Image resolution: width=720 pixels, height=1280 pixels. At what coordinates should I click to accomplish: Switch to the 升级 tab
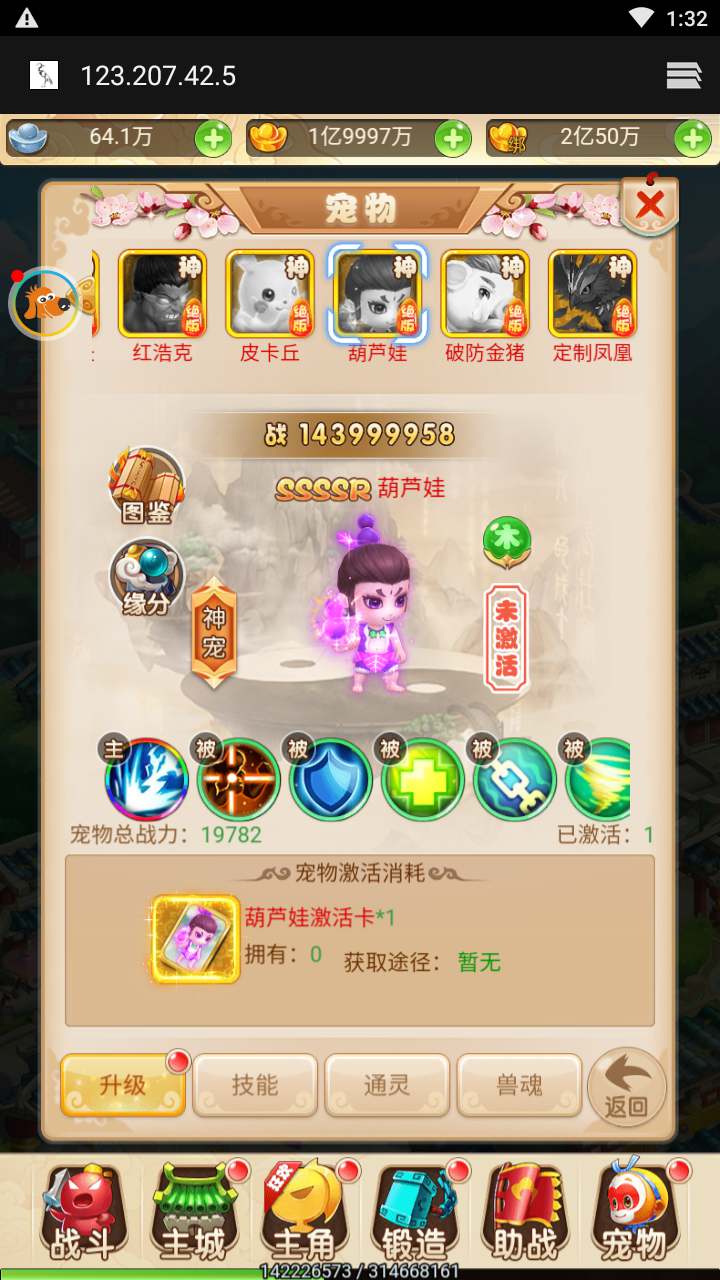coord(123,1085)
